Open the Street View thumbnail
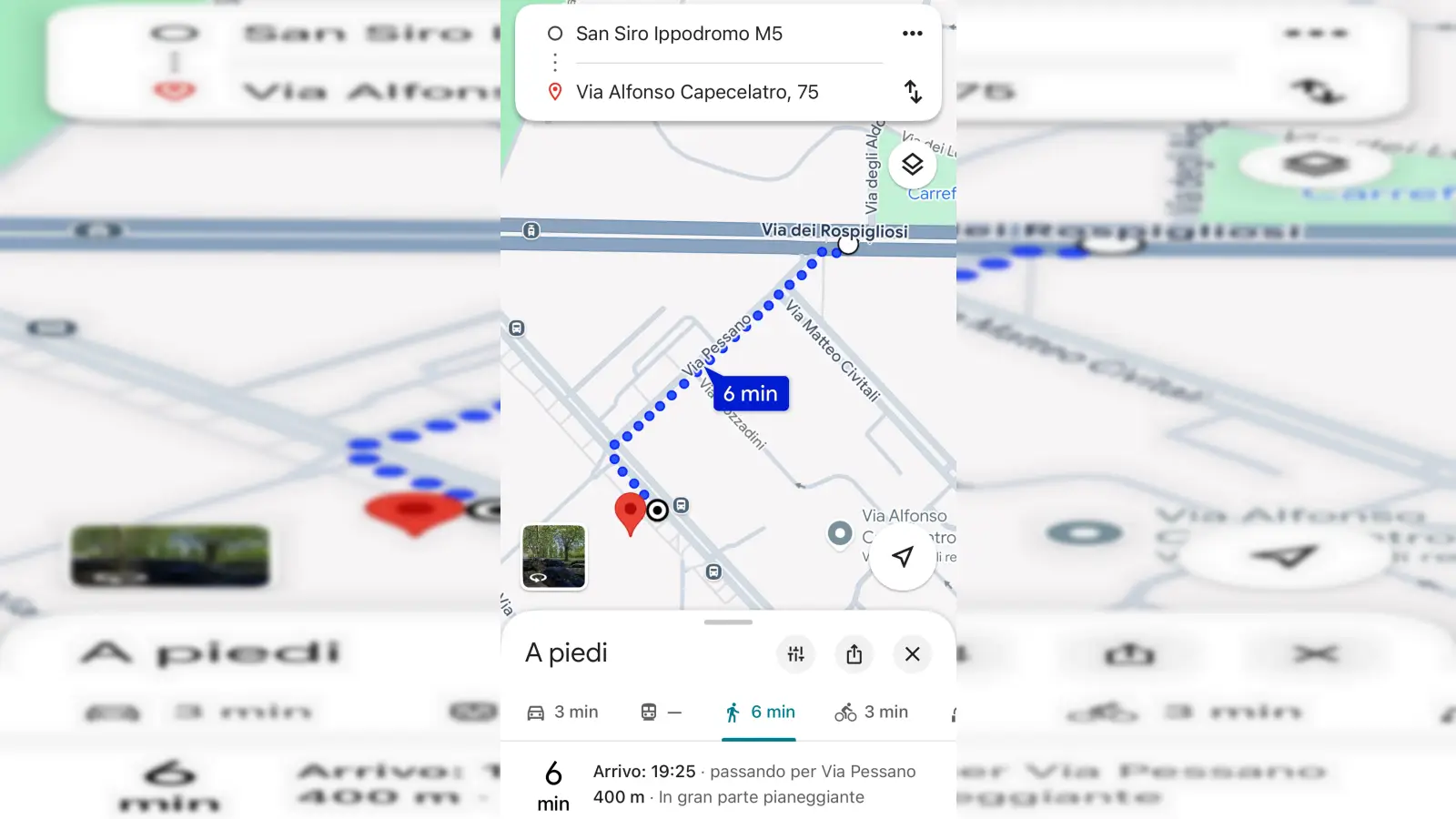Screen dimensions: 1456x819 [553, 556]
